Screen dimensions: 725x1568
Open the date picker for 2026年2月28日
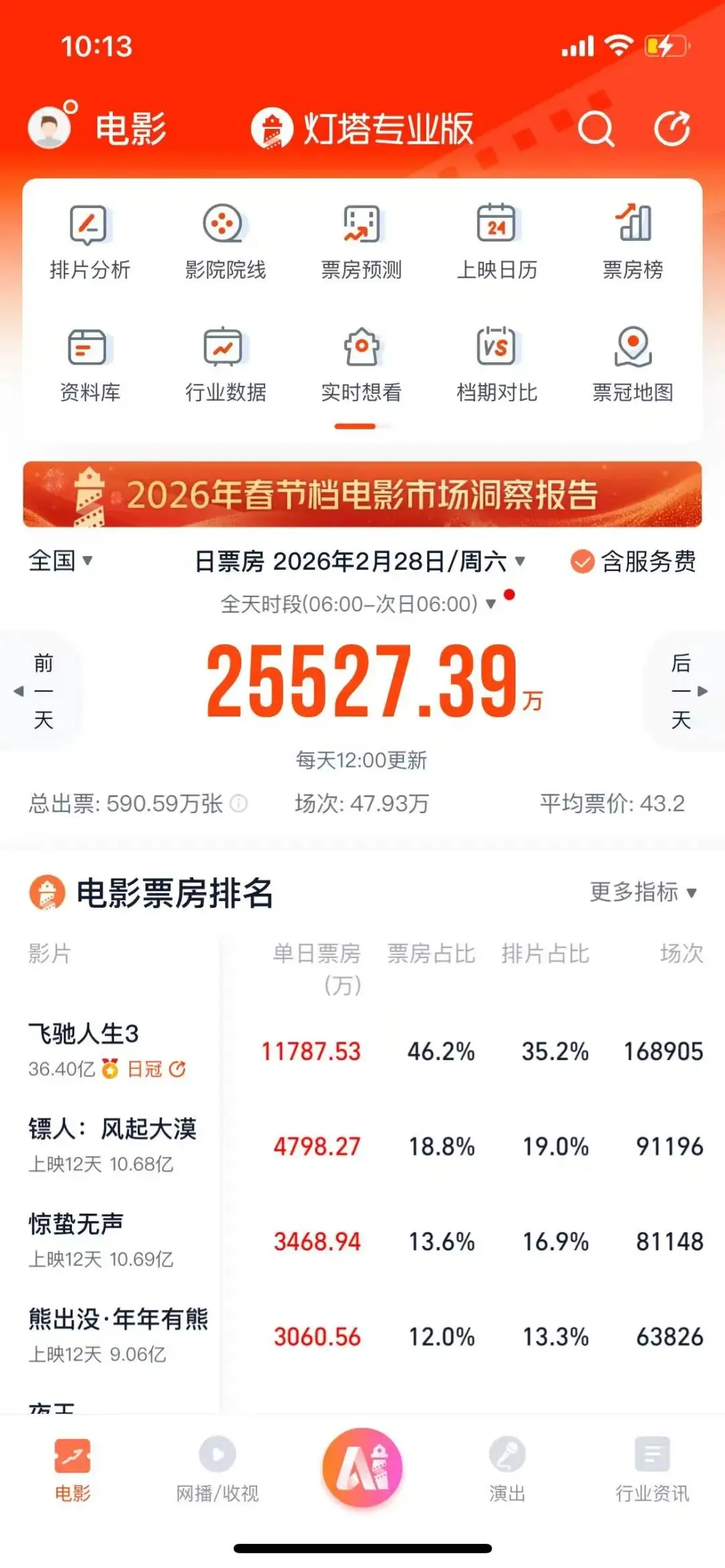point(360,561)
